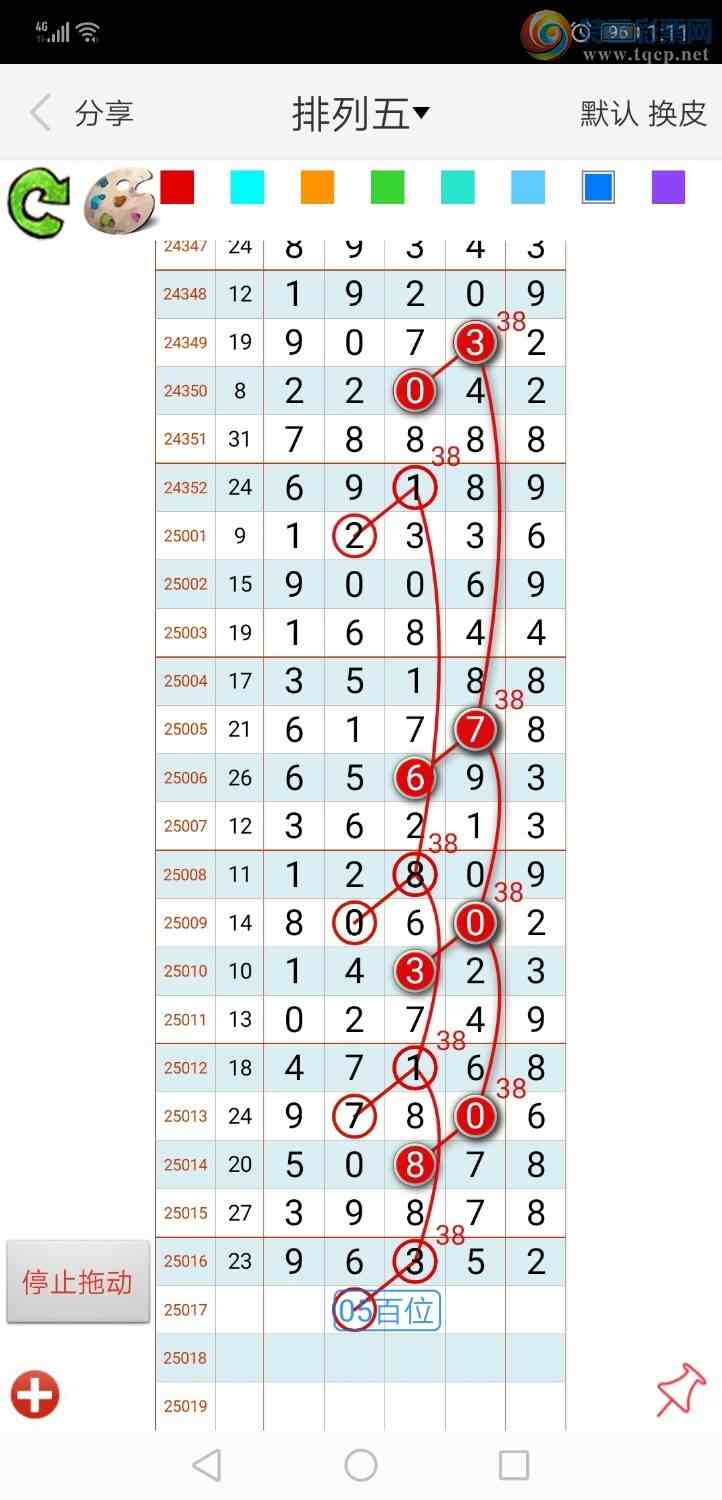This screenshot has height=1500, width=722.
Task: Tap the 分享 share button
Action: pyautogui.click(x=104, y=113)
